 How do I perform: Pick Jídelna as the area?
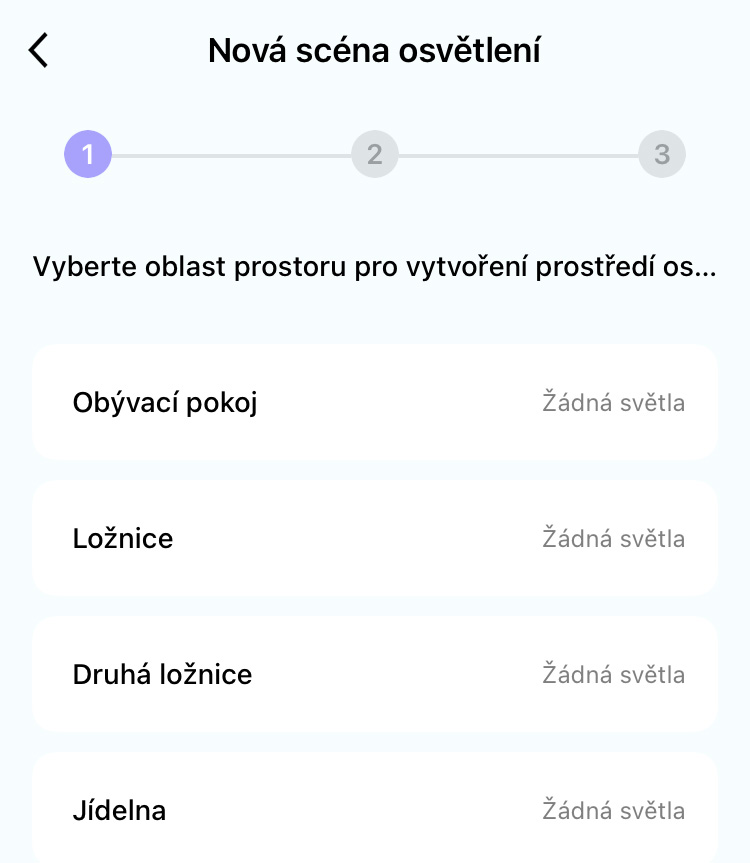(374, 808)
